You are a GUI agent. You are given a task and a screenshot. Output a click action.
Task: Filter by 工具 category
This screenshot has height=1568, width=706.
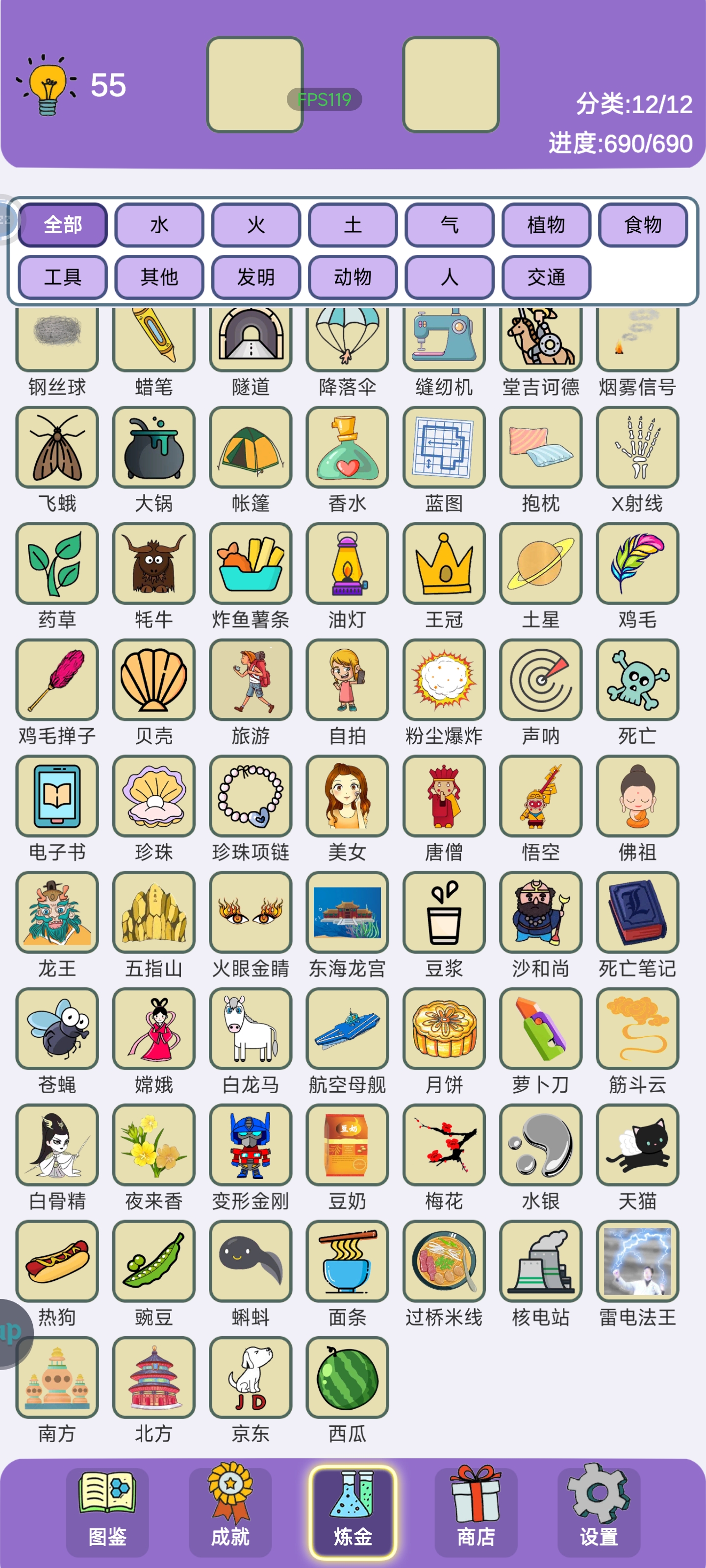click(63, 277)
